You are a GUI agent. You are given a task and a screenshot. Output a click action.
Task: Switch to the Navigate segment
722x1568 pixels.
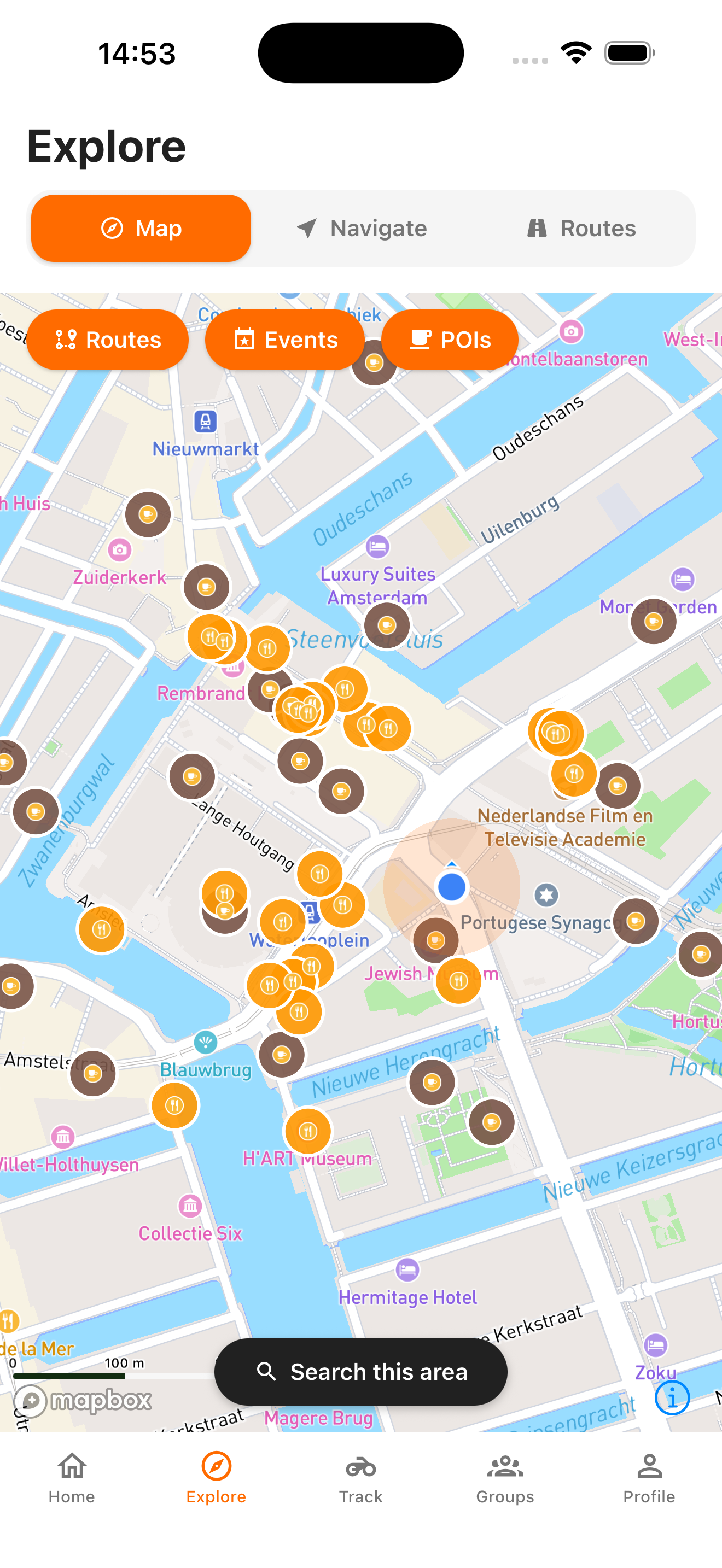(362, 229)
